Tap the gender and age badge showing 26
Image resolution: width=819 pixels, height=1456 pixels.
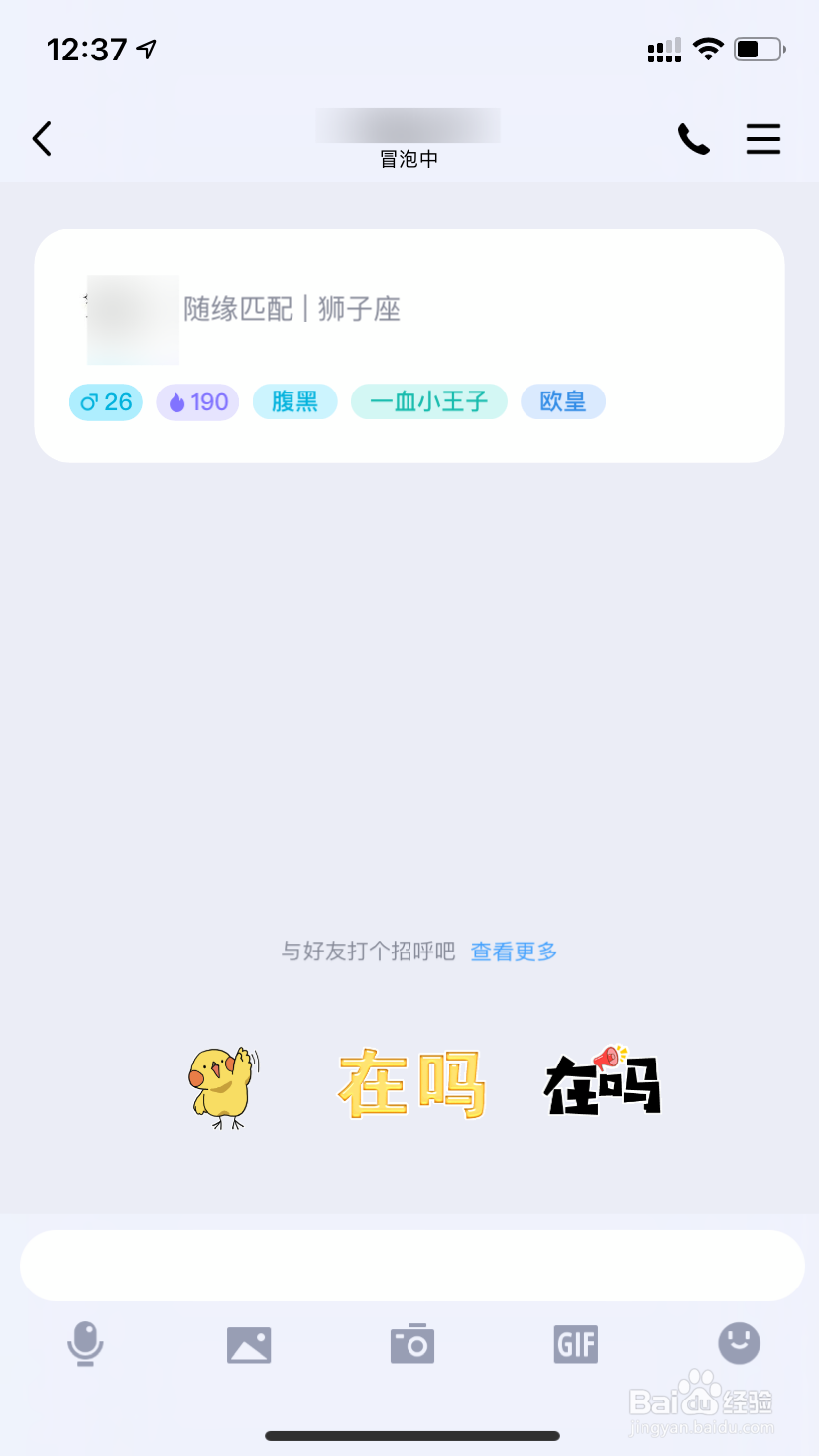(105, 401)
